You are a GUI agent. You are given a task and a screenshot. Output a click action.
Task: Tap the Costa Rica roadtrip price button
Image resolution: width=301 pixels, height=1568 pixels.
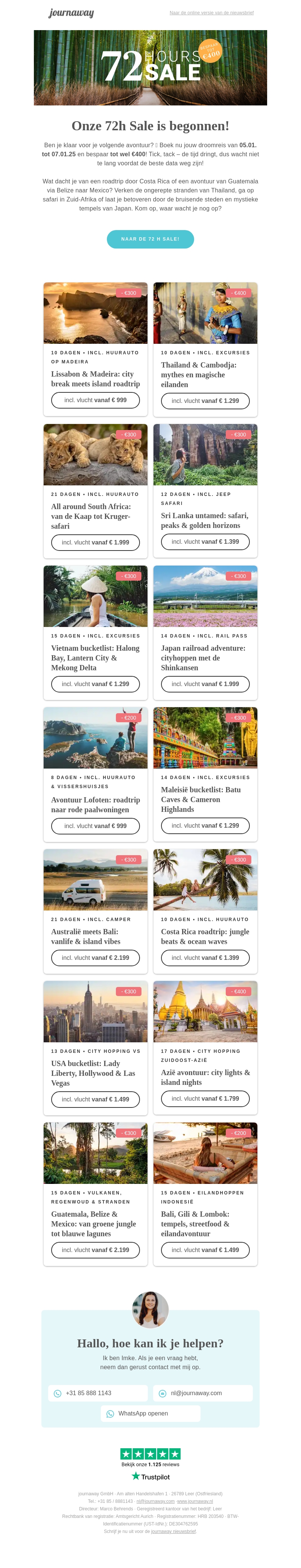pyautogui.click(x=205, y=958)
